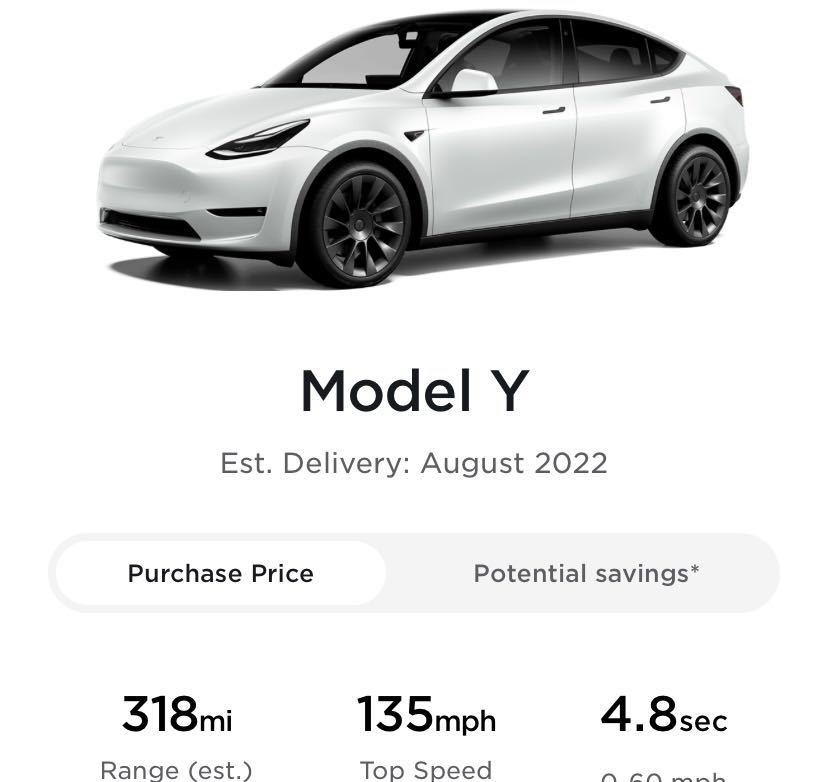Switch to Potential savings tab
The image size is (828, 782).
pos(585,573)
